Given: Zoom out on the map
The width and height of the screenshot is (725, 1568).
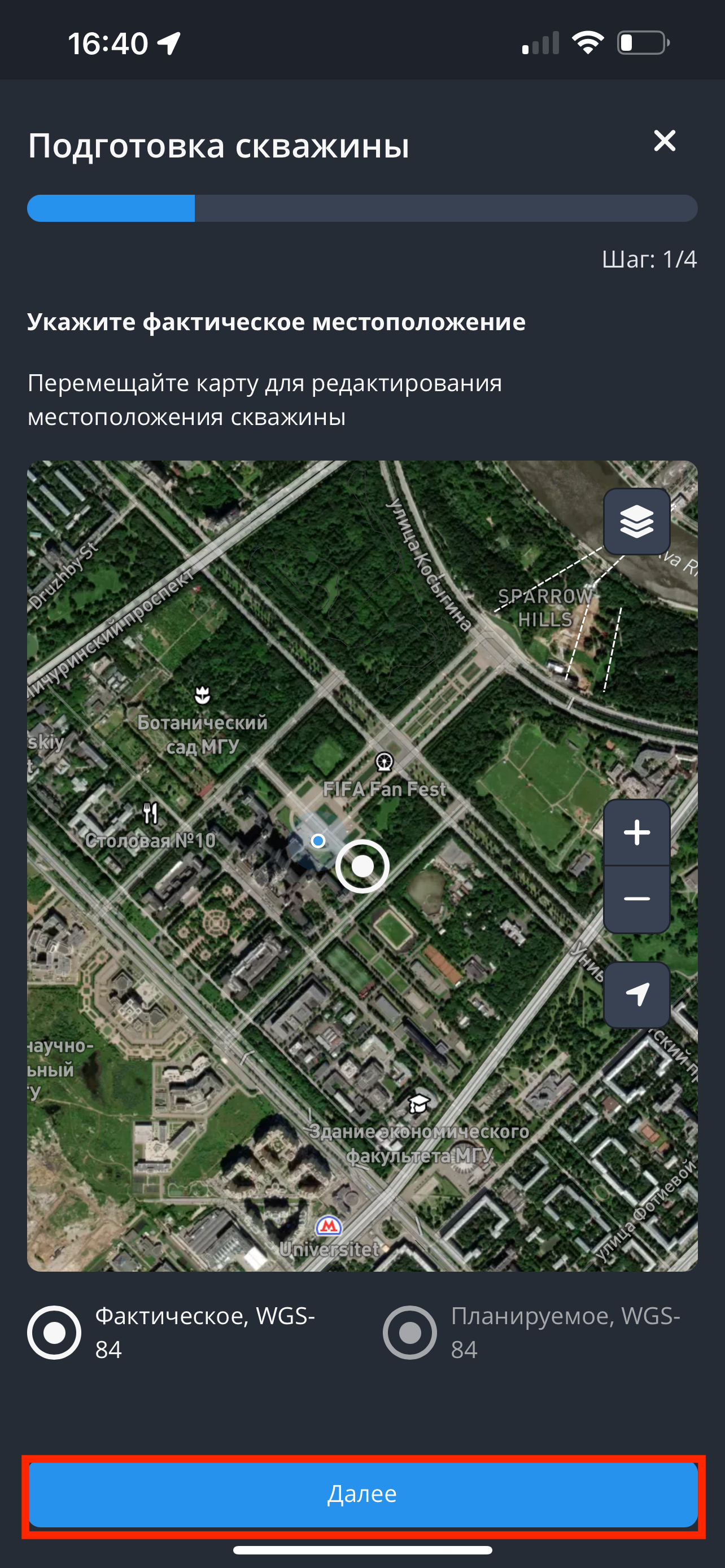Looking at the screenshot, I should (636, 899).
